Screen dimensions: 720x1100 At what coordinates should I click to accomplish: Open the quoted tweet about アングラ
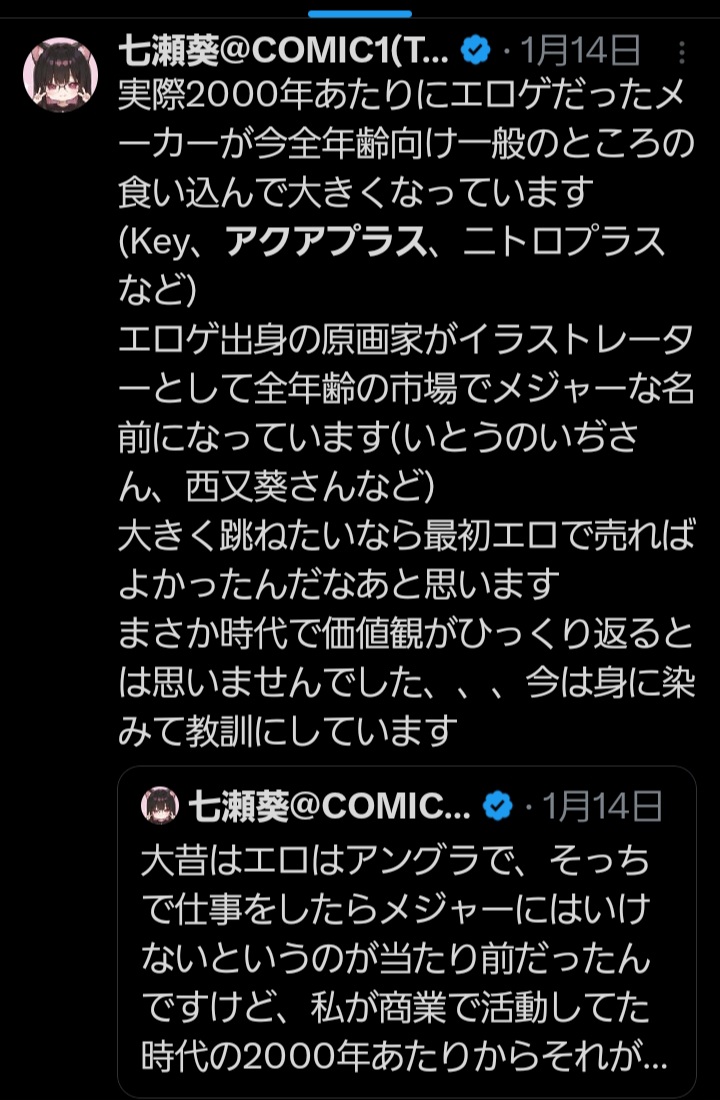point(406,930)
